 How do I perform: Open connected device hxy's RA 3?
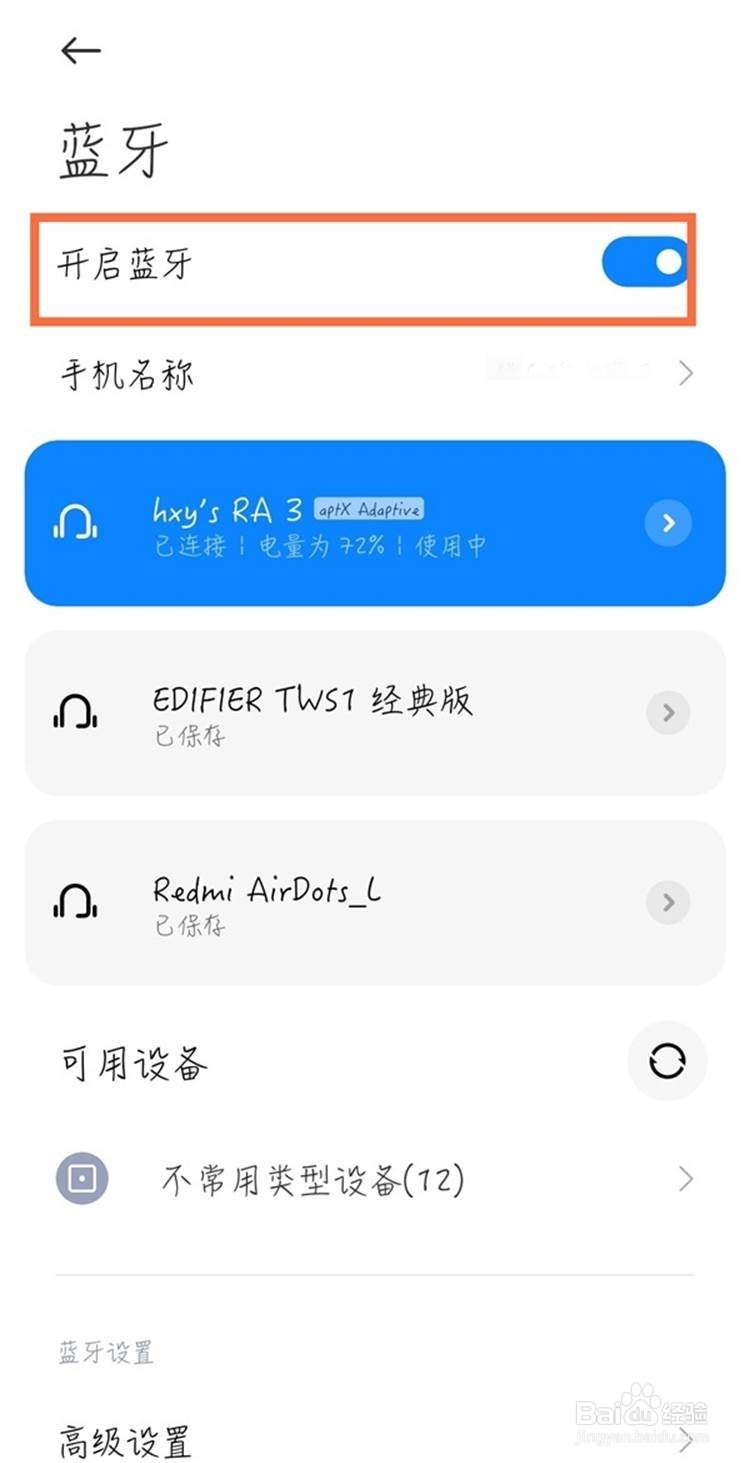(375, 523)
